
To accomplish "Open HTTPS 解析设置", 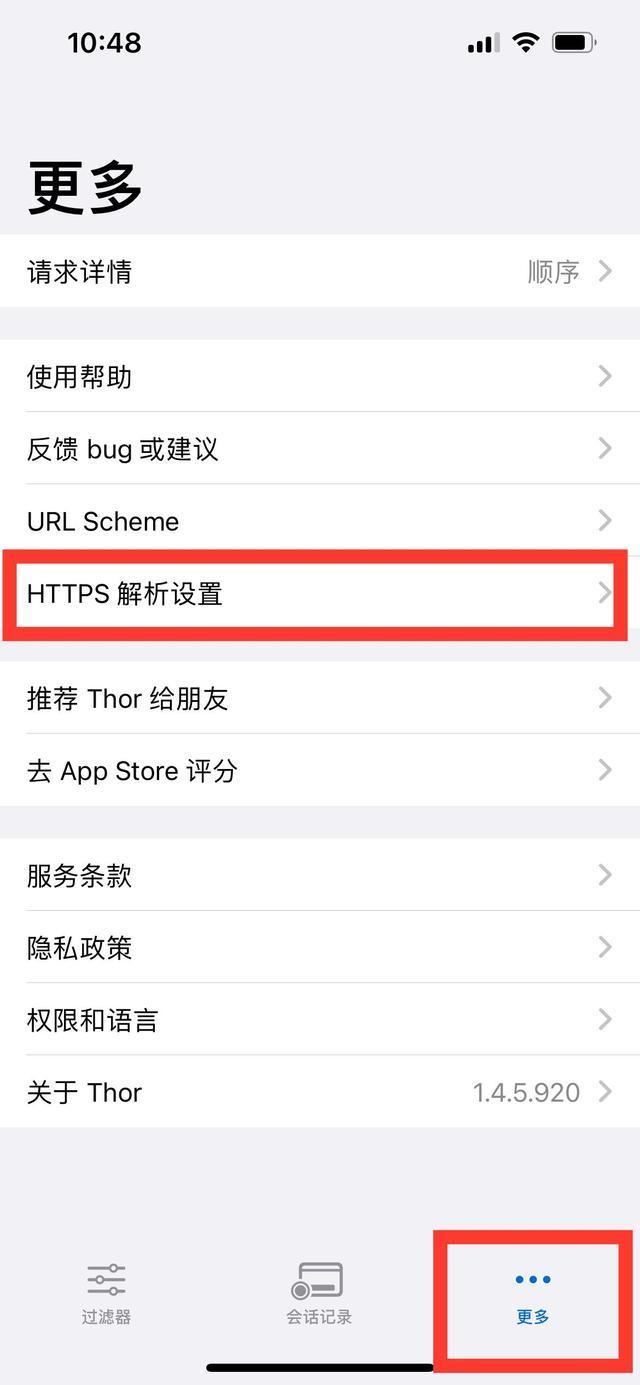I will click(320, 593).
